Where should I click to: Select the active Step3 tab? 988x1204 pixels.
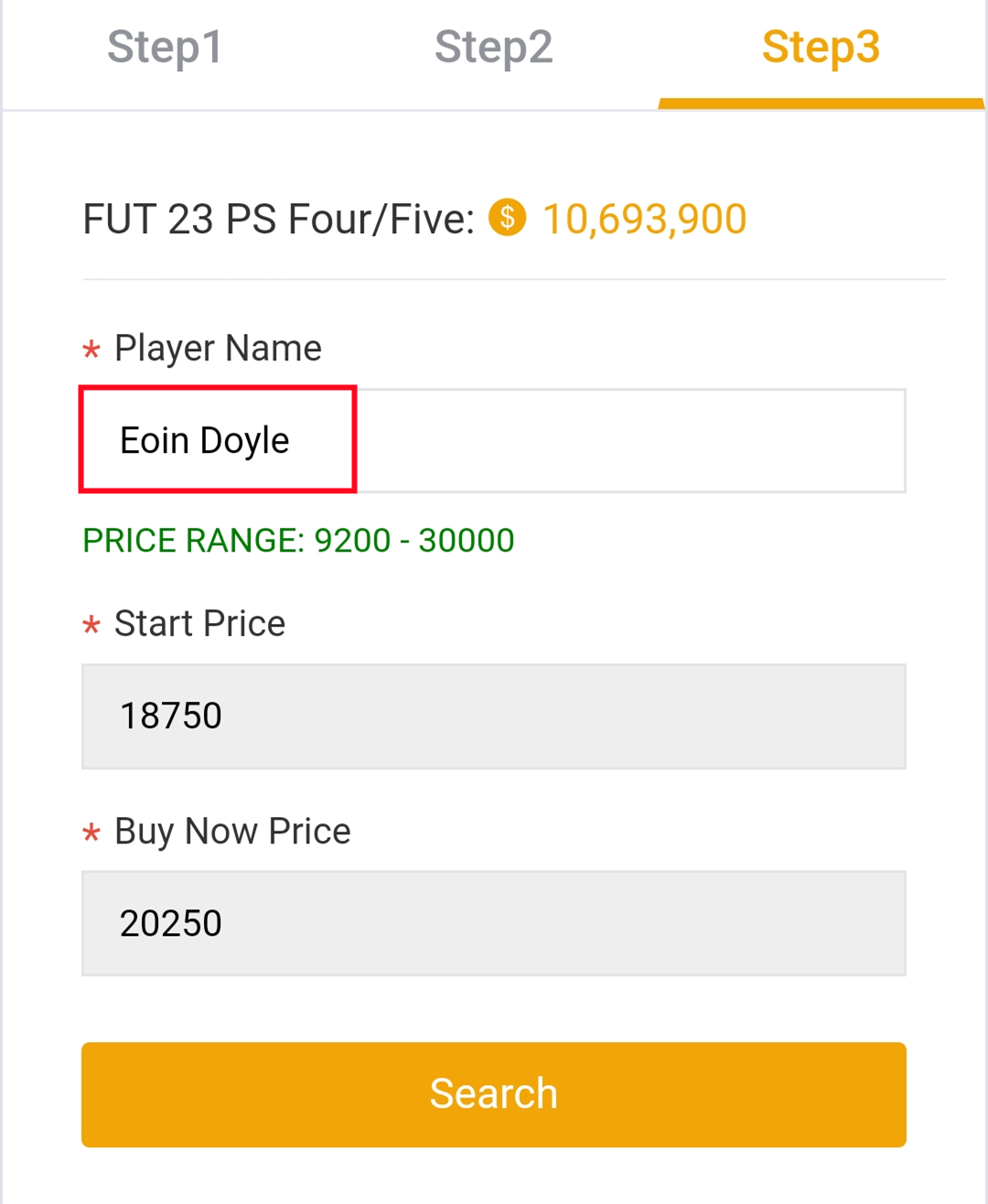point(821,48)
